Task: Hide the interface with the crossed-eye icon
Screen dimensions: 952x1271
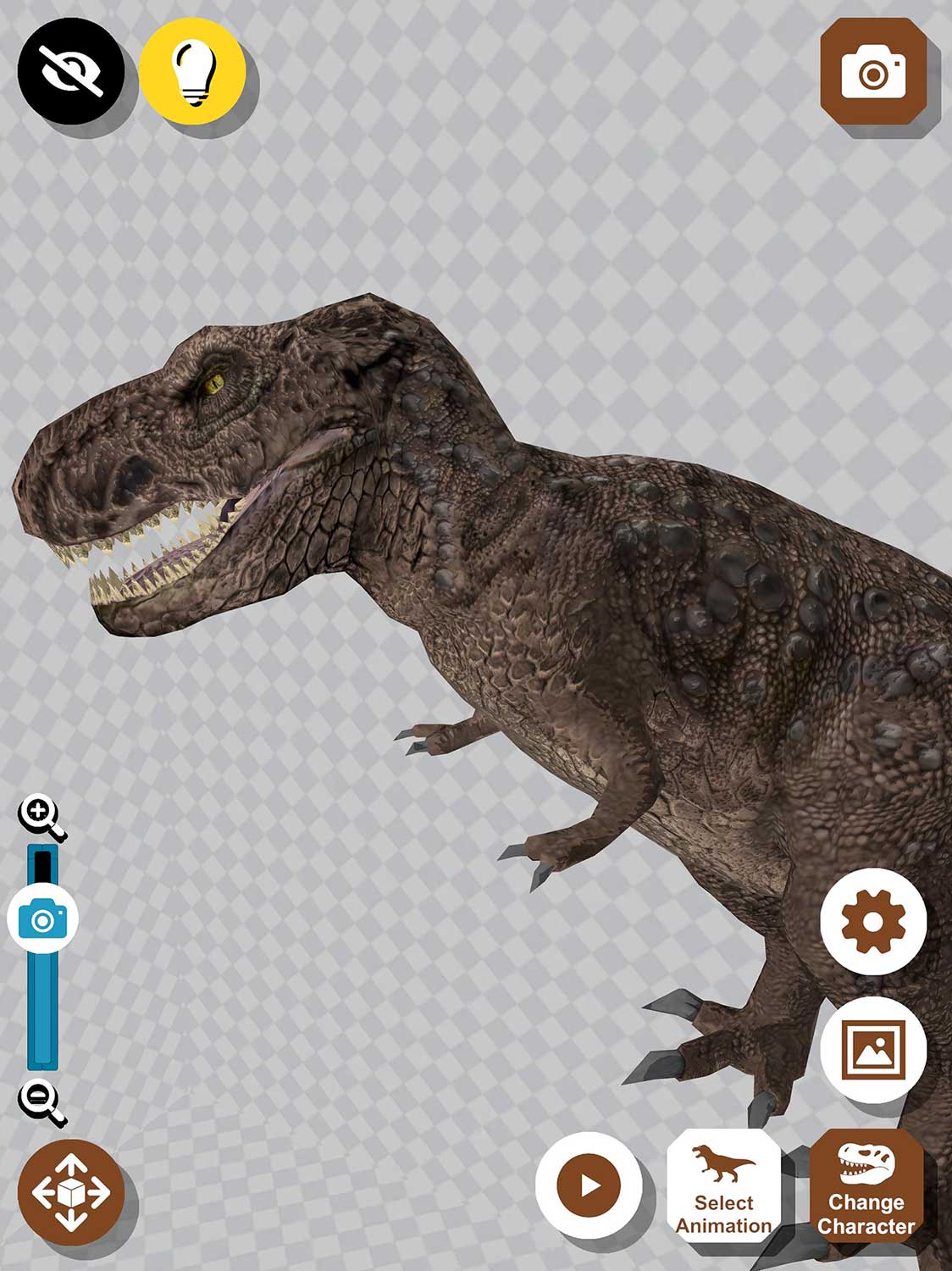Action: click(71, 71)
